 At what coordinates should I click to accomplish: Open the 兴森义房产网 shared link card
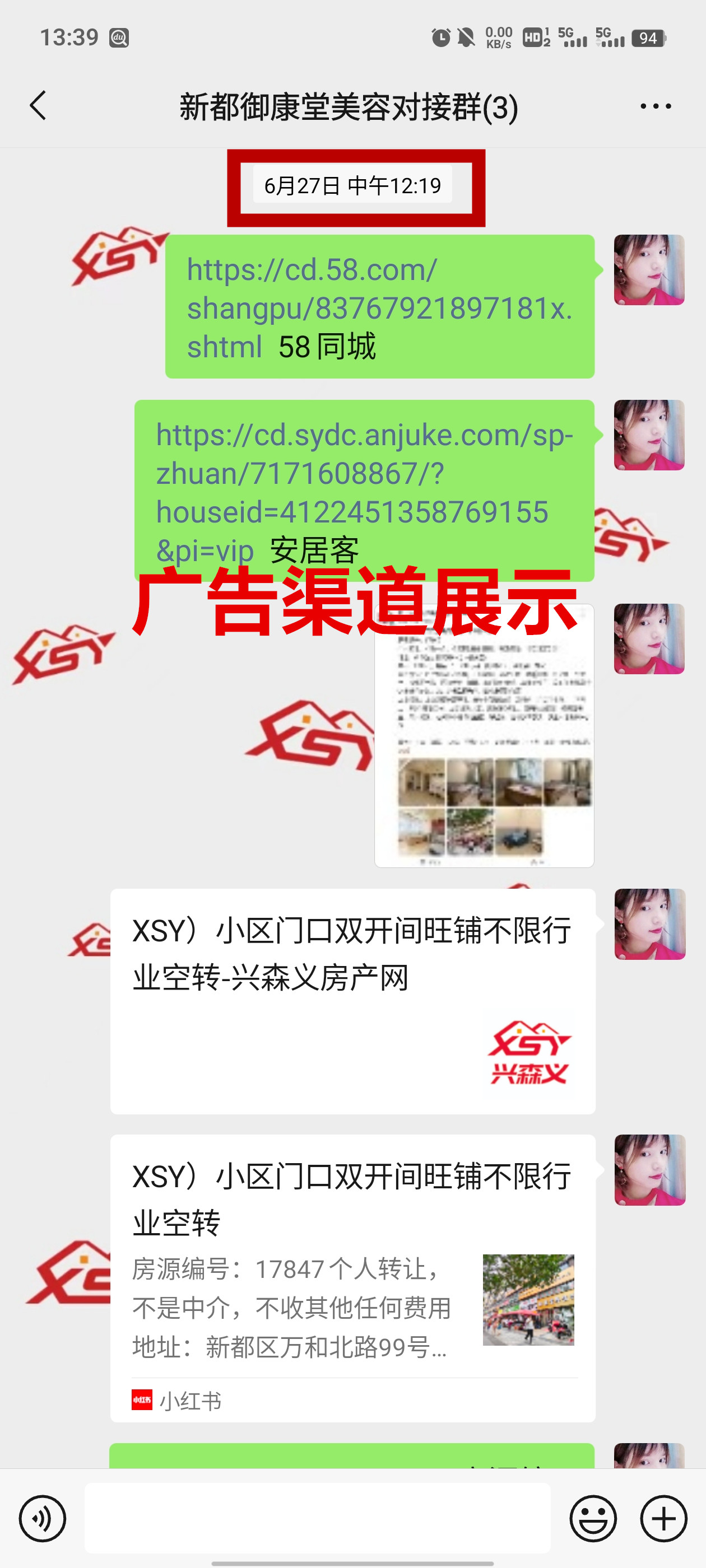(x=352, y=1001)
